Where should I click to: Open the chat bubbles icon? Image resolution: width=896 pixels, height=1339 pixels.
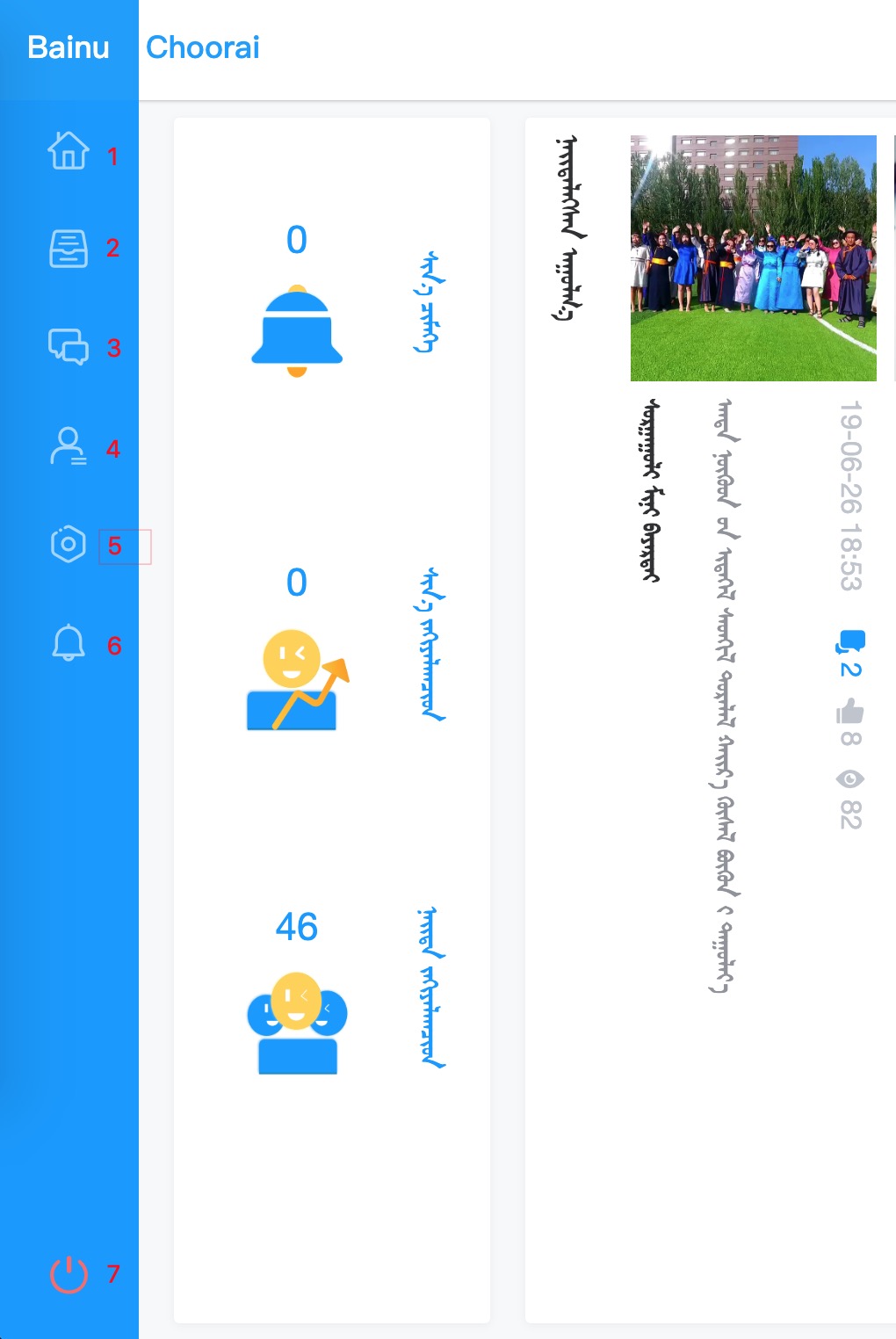tap(69, 346)
